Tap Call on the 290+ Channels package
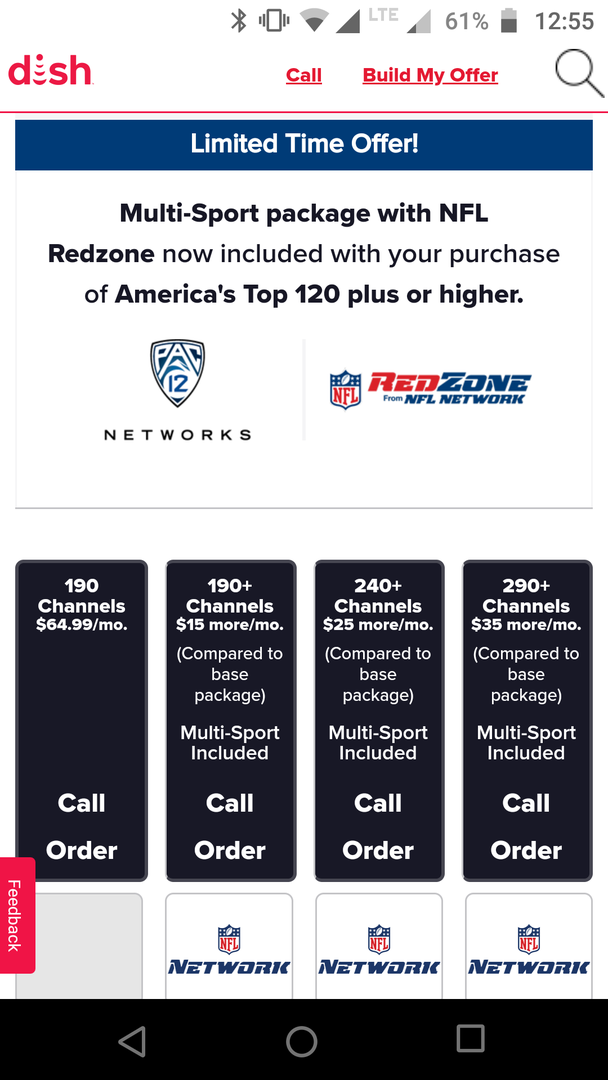Viewport: 608px width, 1080px height. pyautogui.click(x=526, y=803)
